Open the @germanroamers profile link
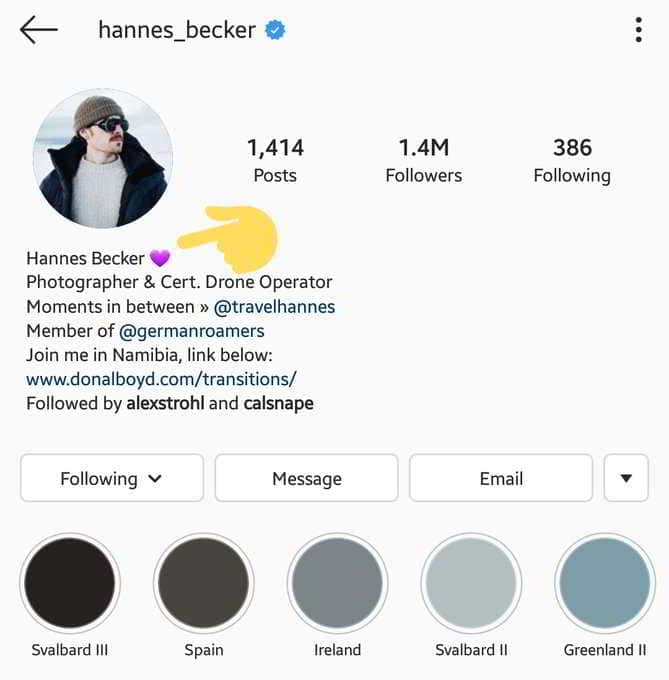 [x=192, y=331]
